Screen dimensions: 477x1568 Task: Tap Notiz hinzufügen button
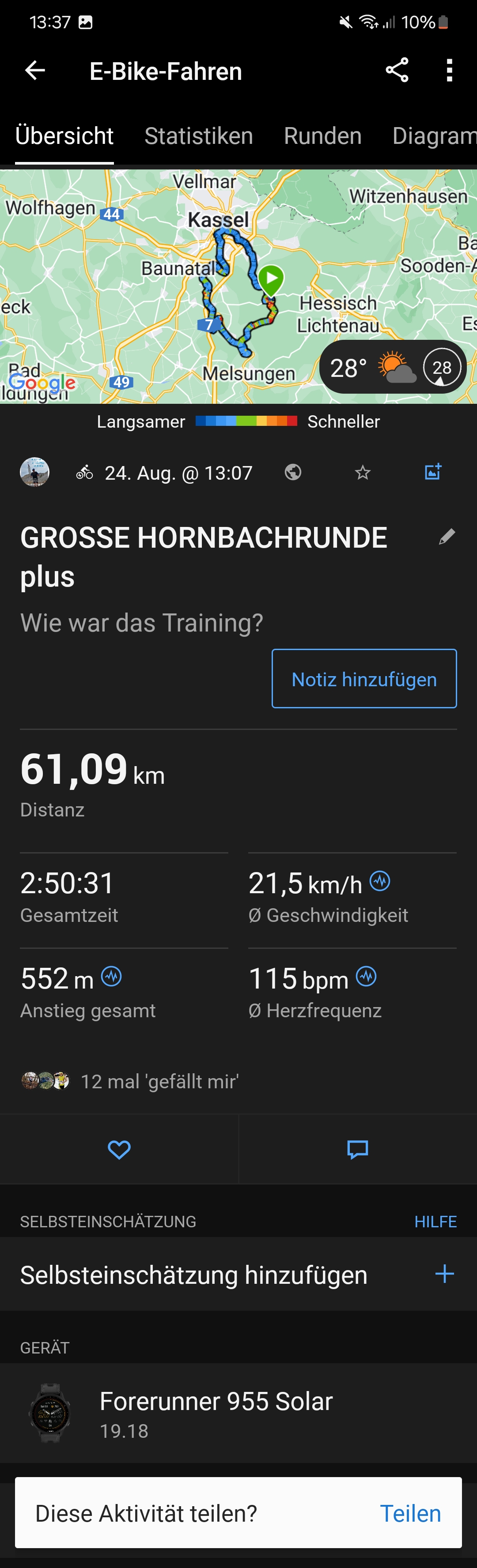[363, 679]
